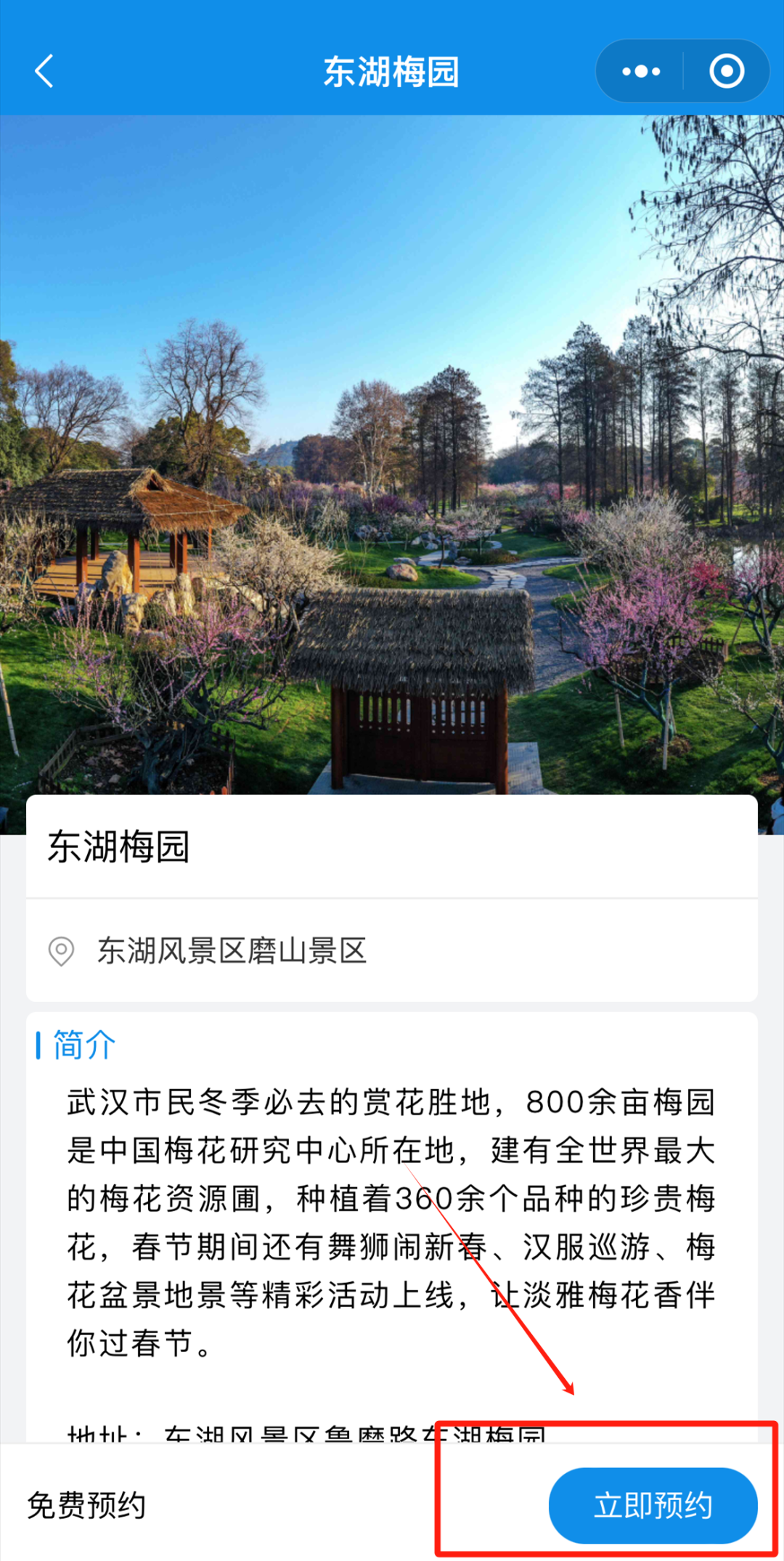Go back from 东湖梅园 page
The height and width of the screenshot is (1561, 784).
click(44, 71)
